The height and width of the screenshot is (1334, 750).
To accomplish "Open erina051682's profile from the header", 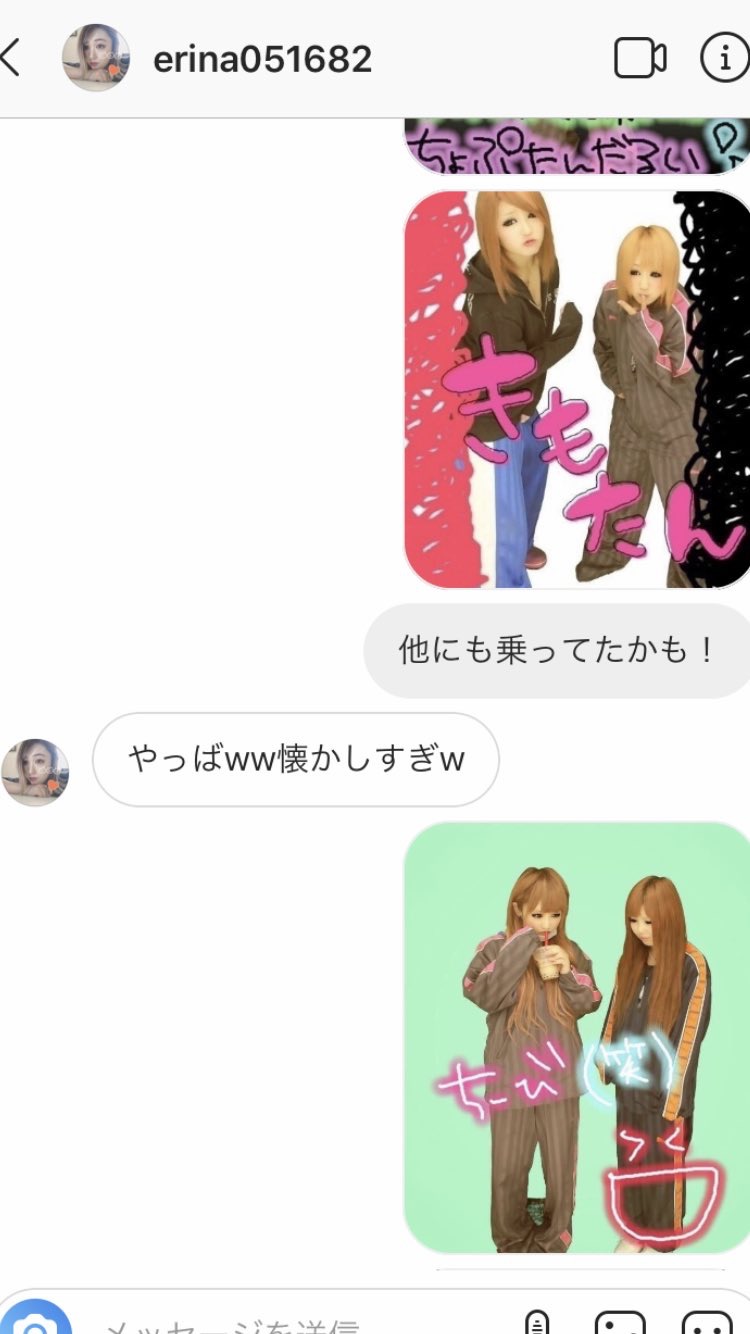I will coord(262,60).
